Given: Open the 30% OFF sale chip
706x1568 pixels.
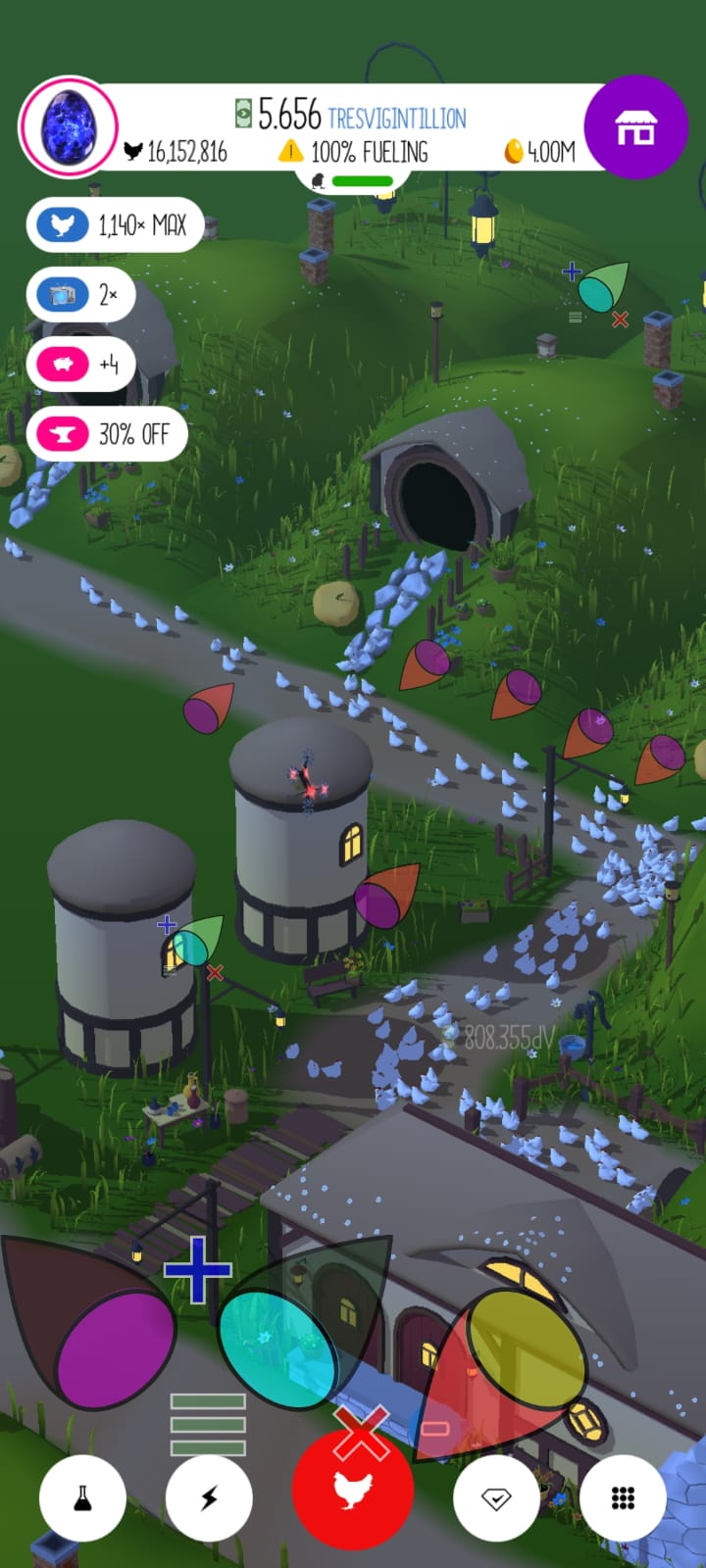Looking at the screenshot, I should point(107,434).
